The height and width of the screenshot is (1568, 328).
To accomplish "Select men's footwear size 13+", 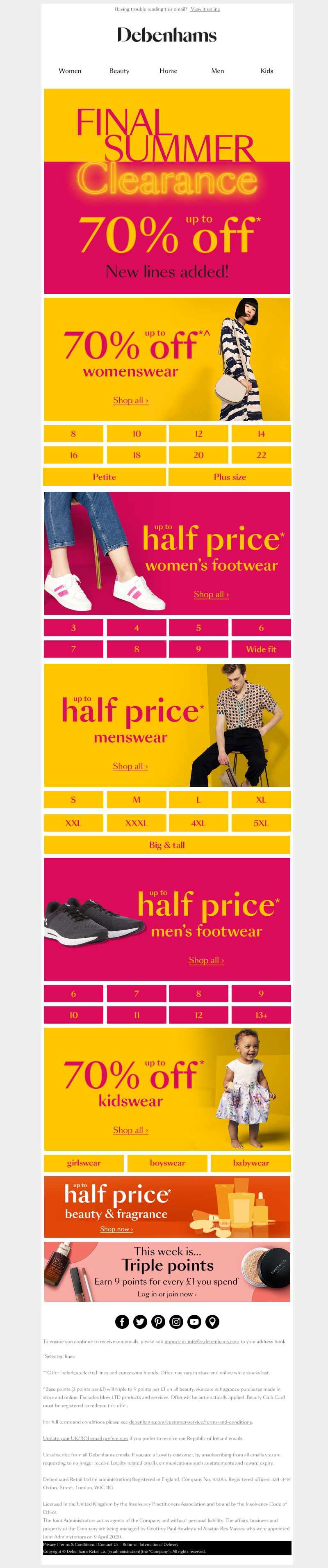I will click(261, 1015).
